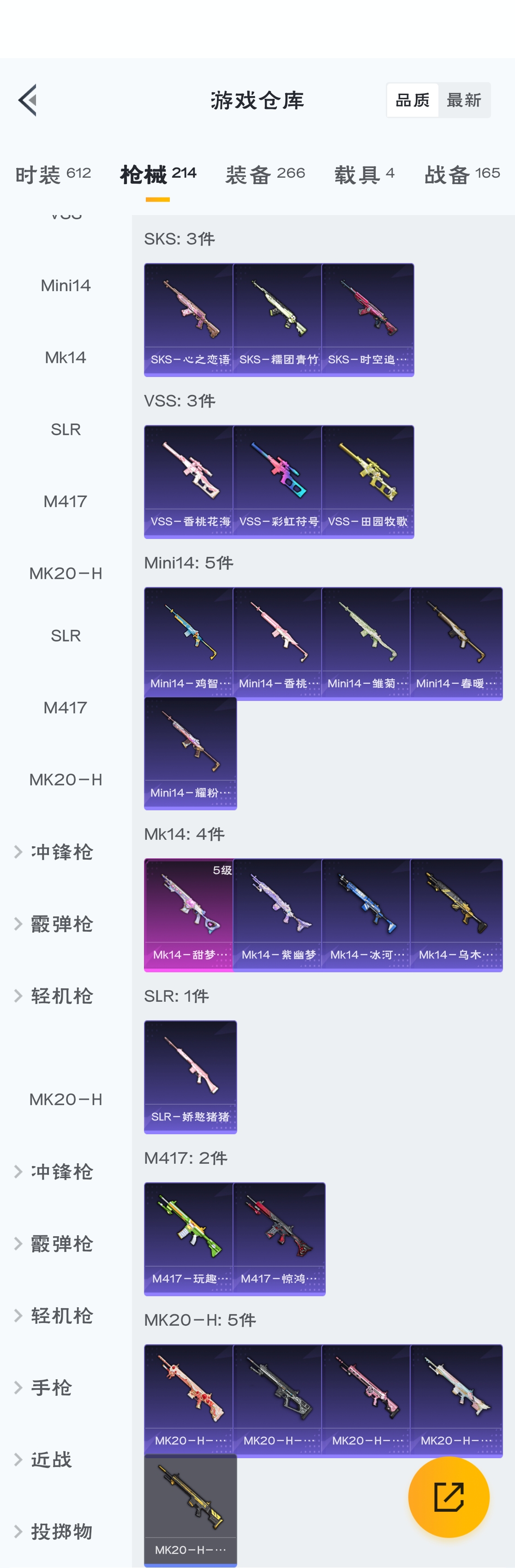Select Mk14 in the side list

pos(66,357)
